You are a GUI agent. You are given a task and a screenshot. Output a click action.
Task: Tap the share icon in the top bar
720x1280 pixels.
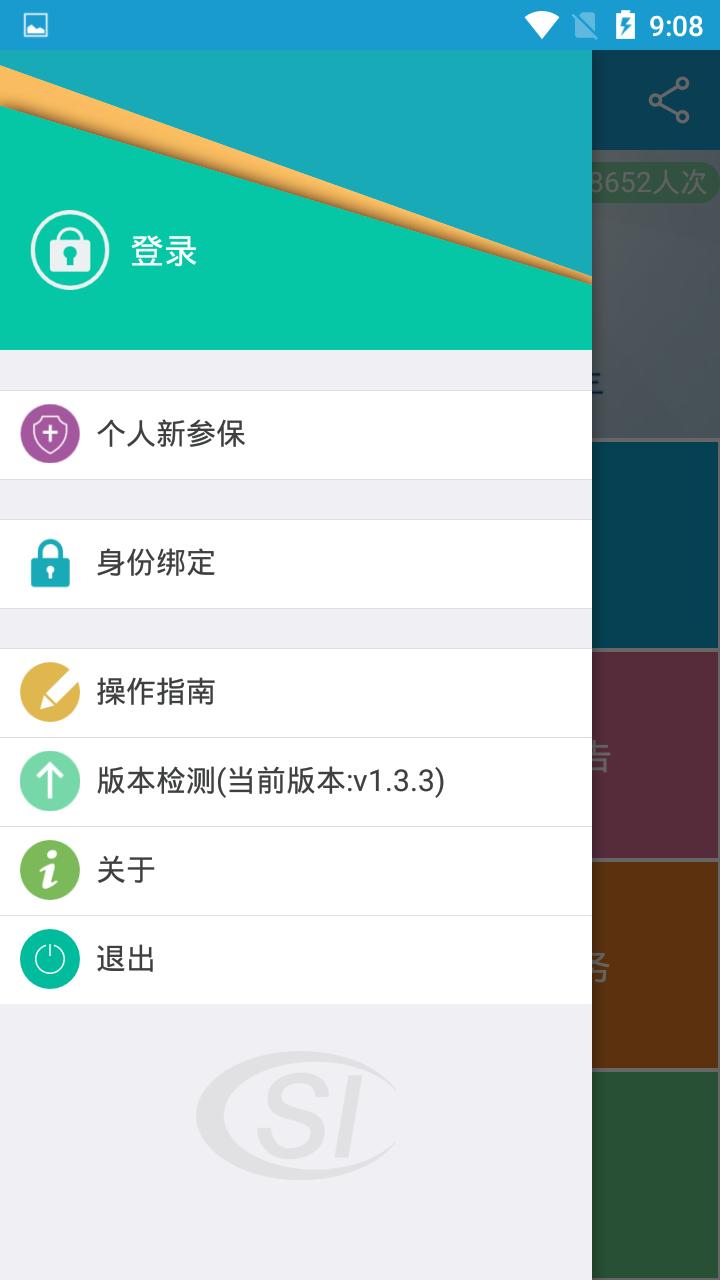pyautogui.click(x=669, y=100)
